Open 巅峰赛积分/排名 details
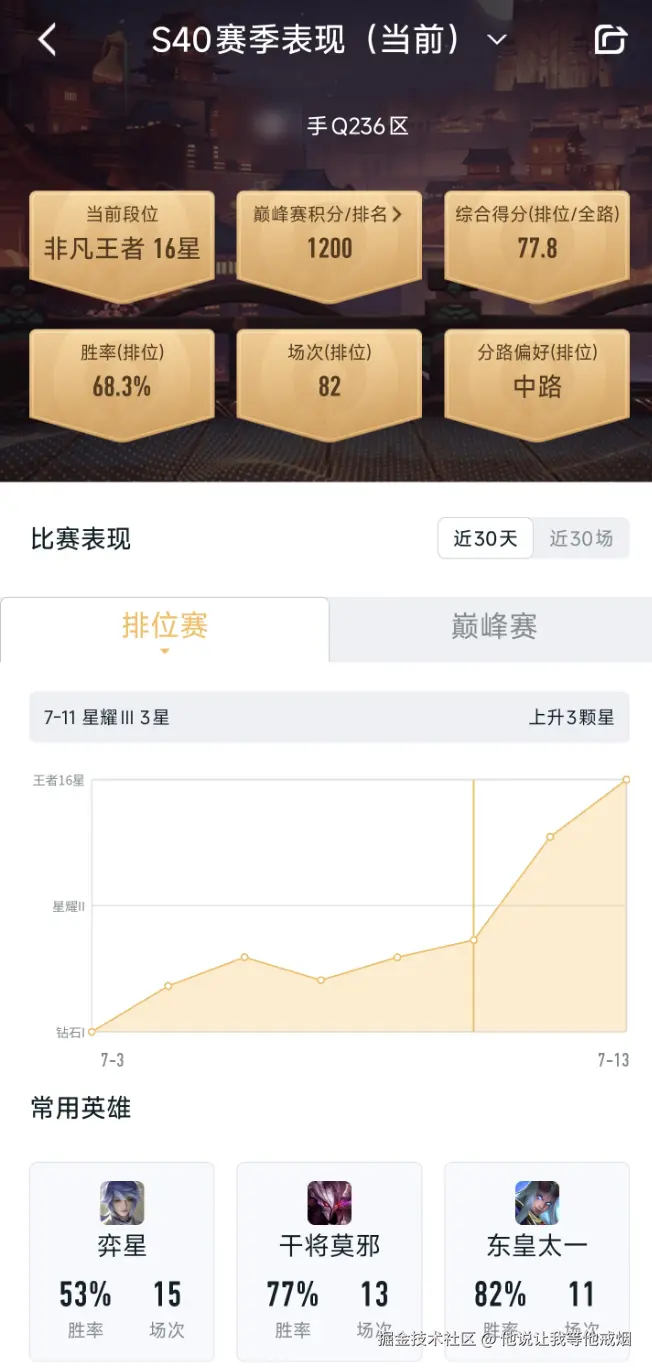The width and height of the screenshot is (652, 1368). (x=329, y=235)
